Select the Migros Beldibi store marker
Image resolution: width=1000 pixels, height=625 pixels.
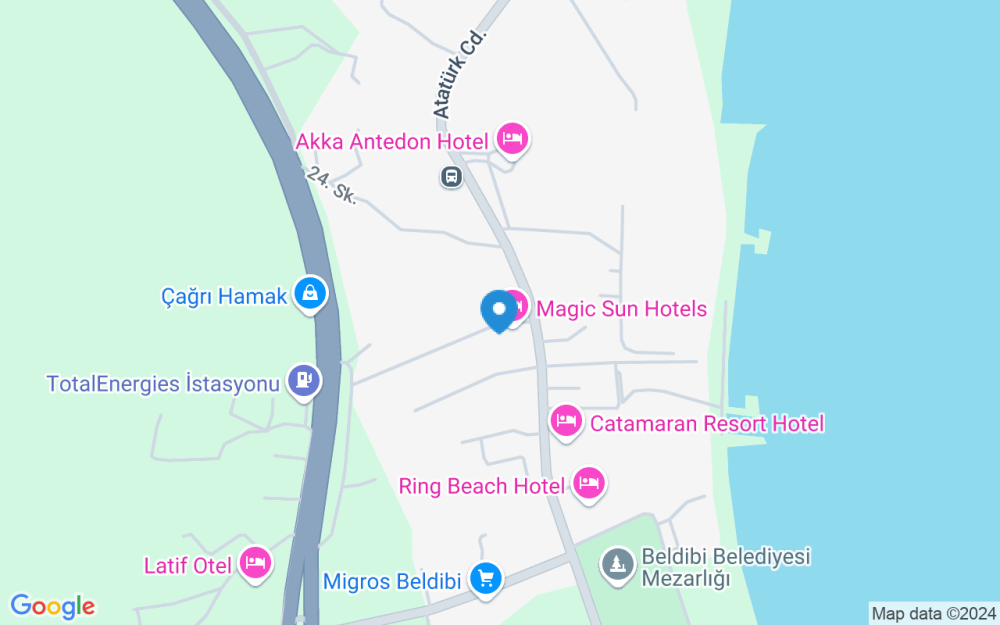pyautogui.click(x=486, y=577)
